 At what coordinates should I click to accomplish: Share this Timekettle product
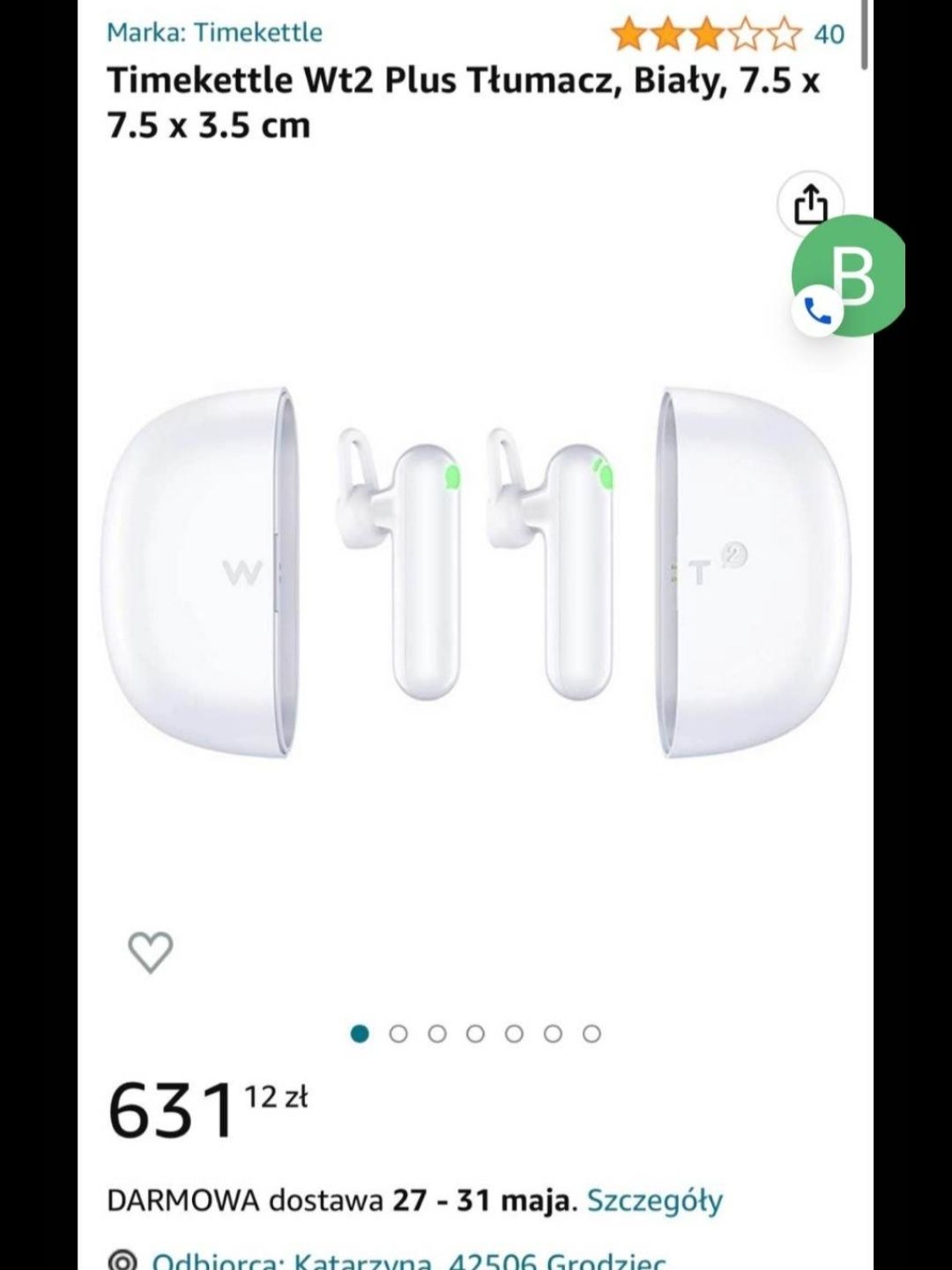coord(810,205)
